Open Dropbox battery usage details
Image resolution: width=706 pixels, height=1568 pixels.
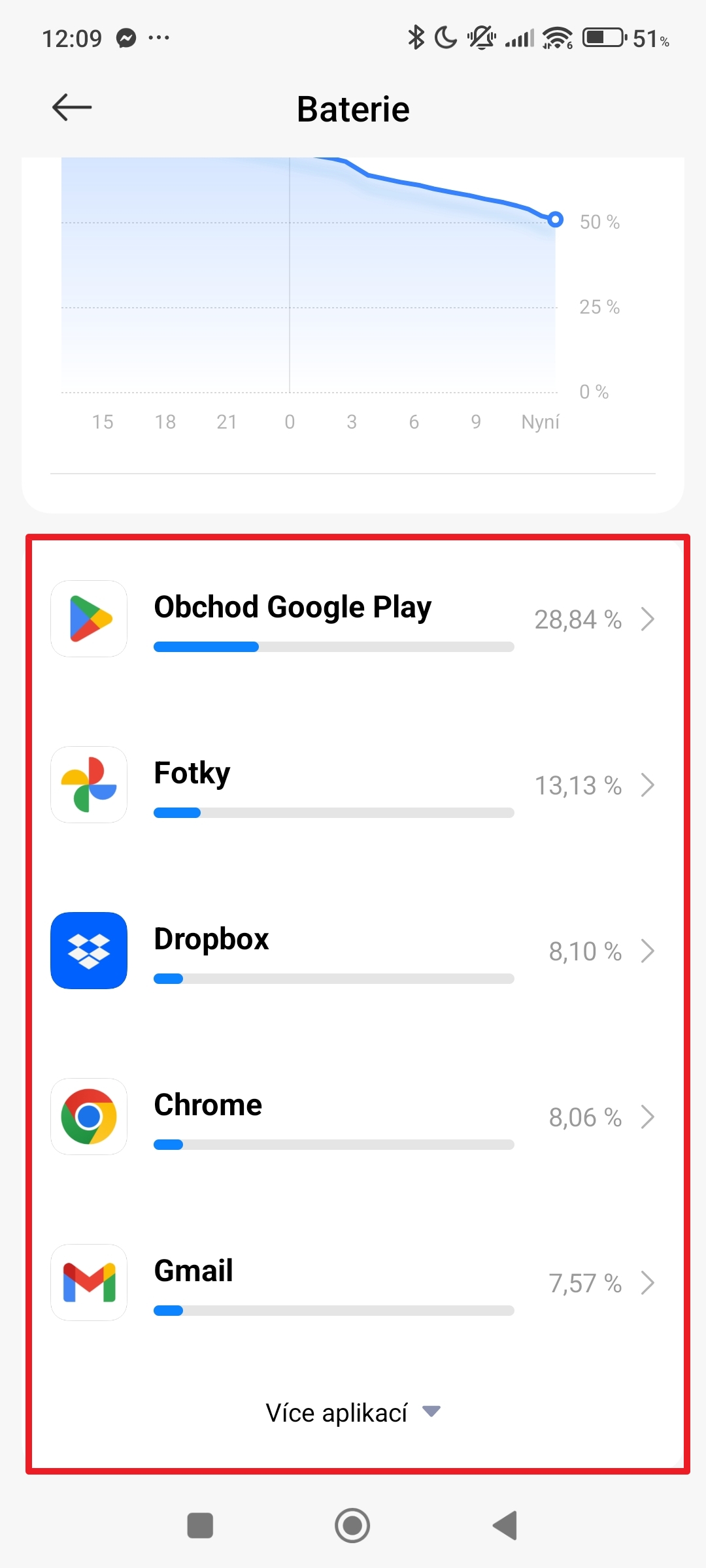pyautogui.click(x=353, y=951)
